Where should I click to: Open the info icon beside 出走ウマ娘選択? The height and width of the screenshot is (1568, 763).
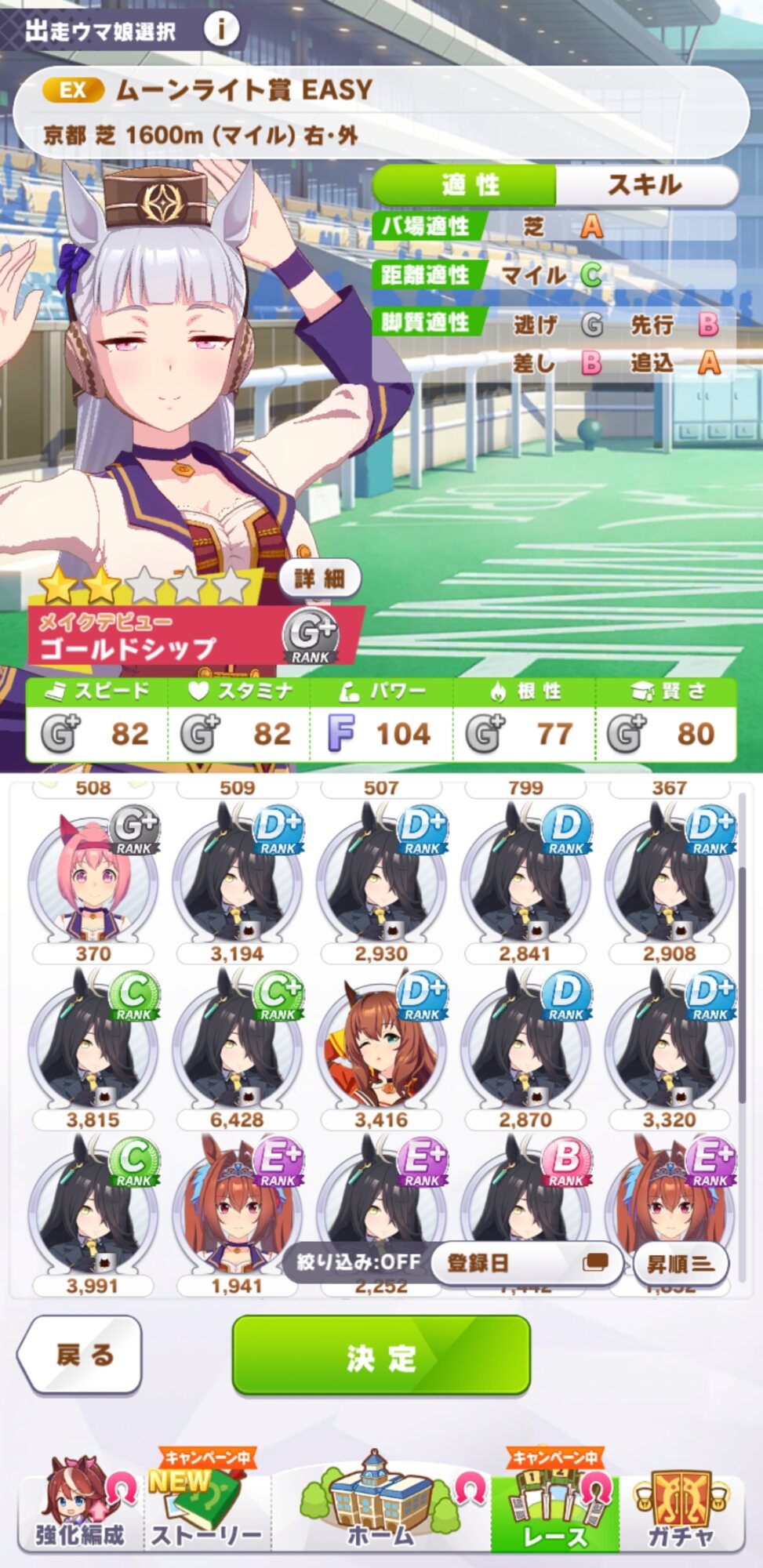(x=222, y=30)
